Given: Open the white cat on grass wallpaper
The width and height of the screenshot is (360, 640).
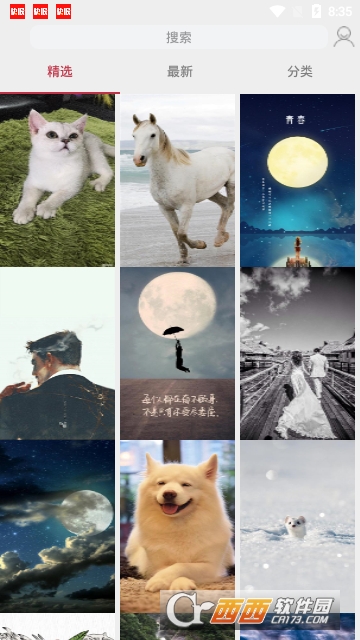Looking at the screenshot, I should 57,180.
